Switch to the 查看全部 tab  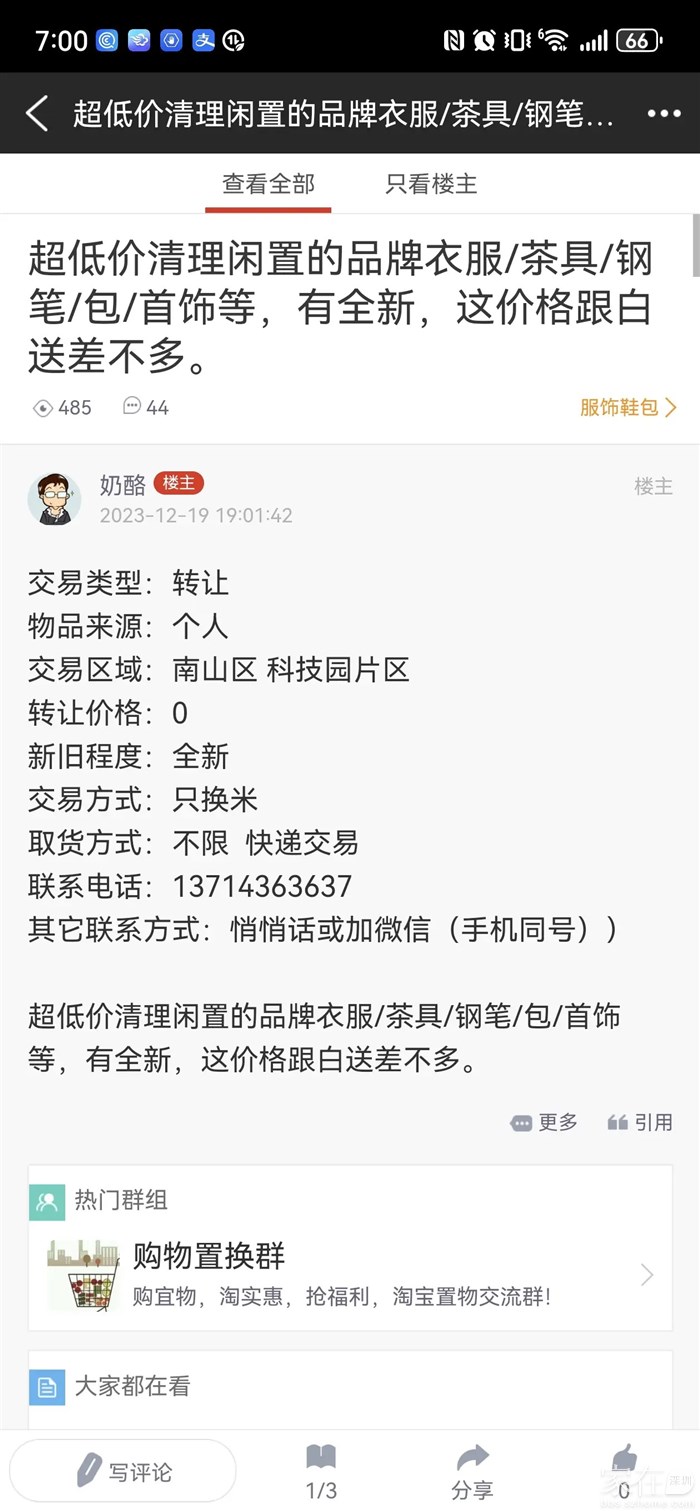pos(268,184)
